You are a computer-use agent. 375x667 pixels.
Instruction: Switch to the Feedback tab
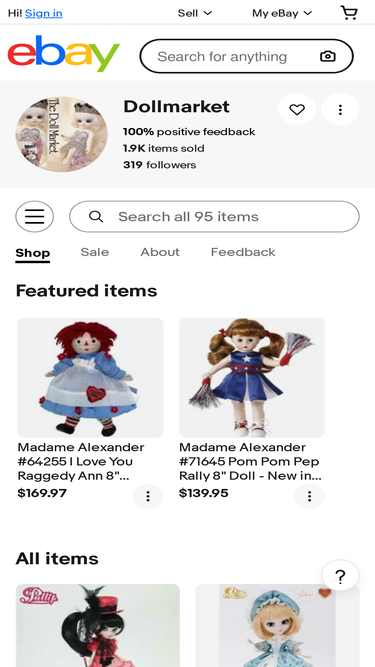click(243, 252)
